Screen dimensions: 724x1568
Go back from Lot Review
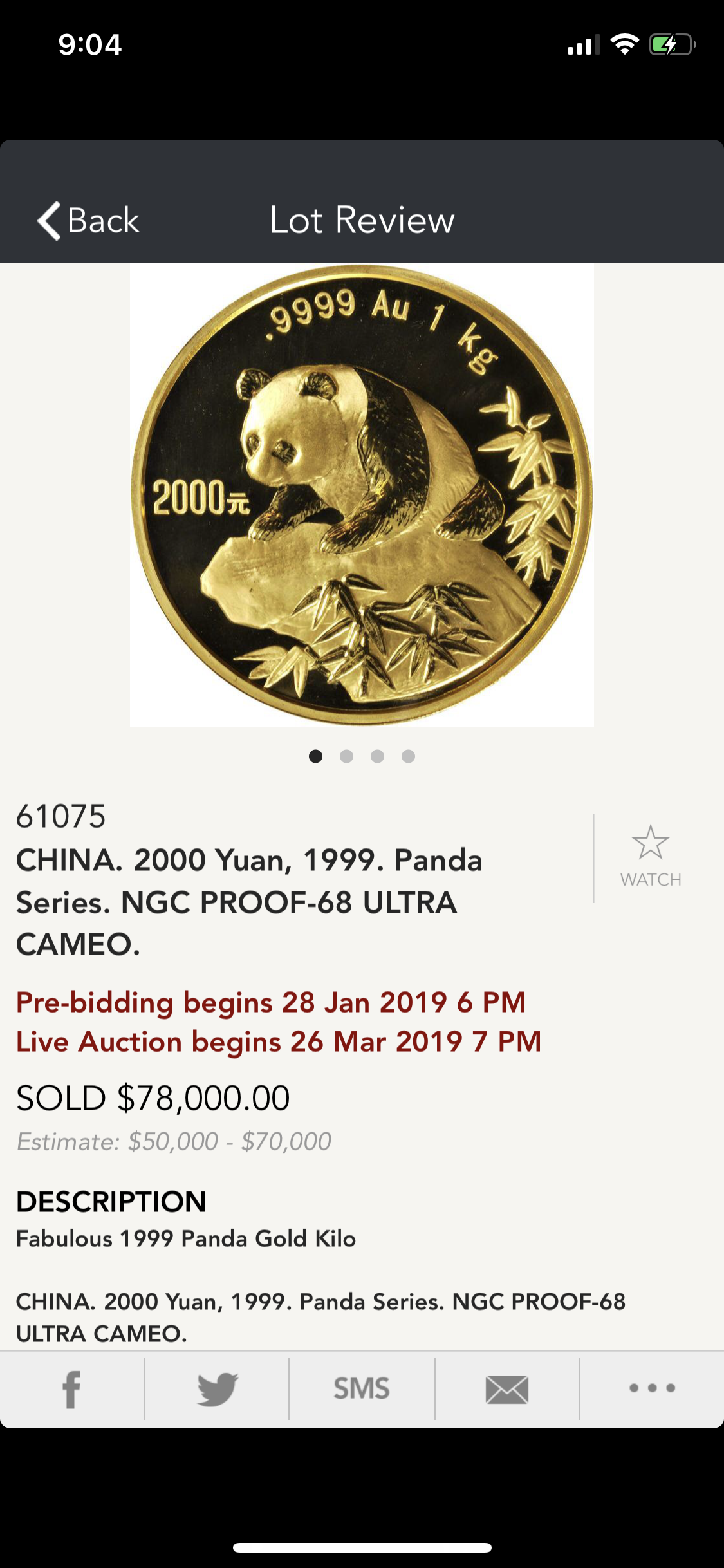pyautogui.click(x=88, y=221)
